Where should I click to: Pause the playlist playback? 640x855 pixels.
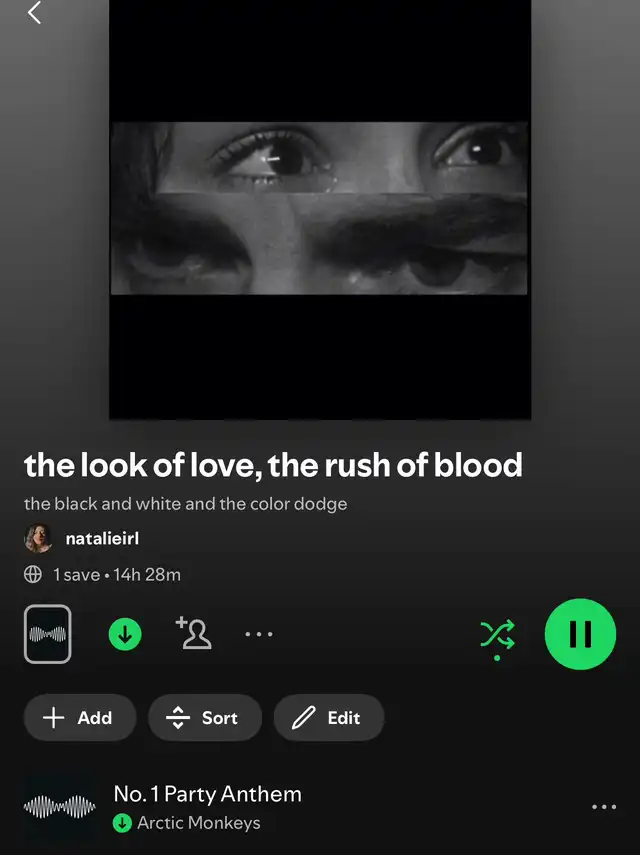tap(580, 634)
